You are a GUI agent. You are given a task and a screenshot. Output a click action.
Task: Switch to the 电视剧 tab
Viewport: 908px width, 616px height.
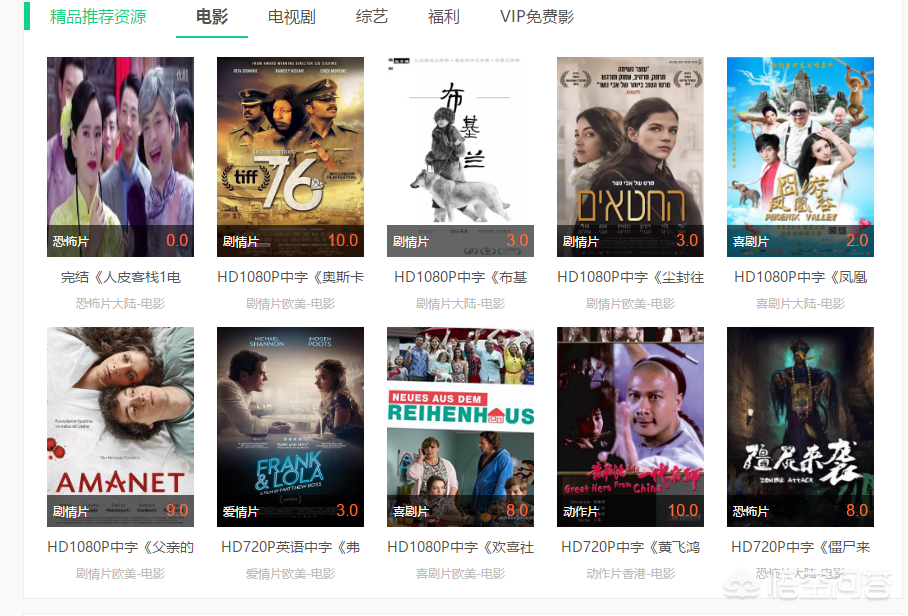click(x=291, y=17)
